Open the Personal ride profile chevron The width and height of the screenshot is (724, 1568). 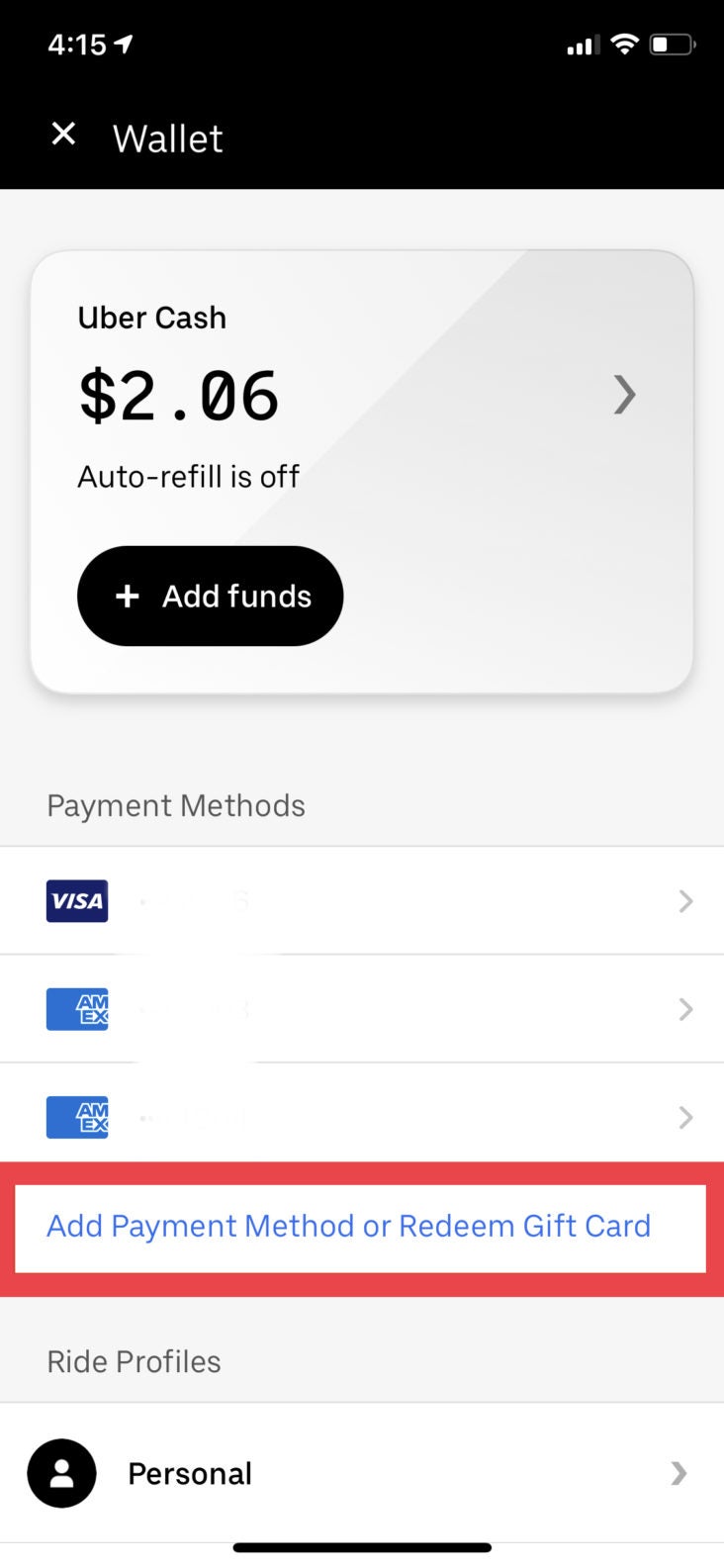(x=678, y=1473)
